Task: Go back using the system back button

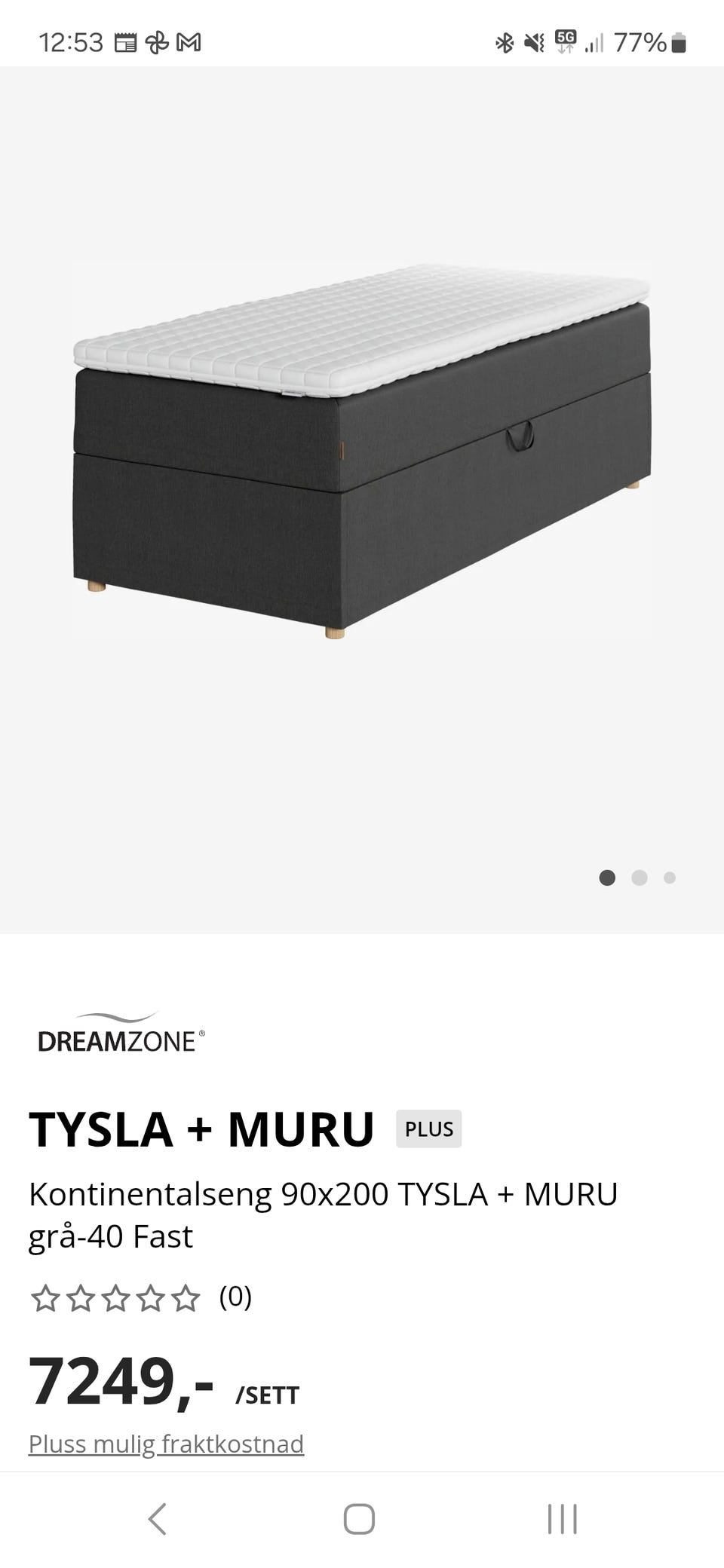Action: [x=157, y=1519]
